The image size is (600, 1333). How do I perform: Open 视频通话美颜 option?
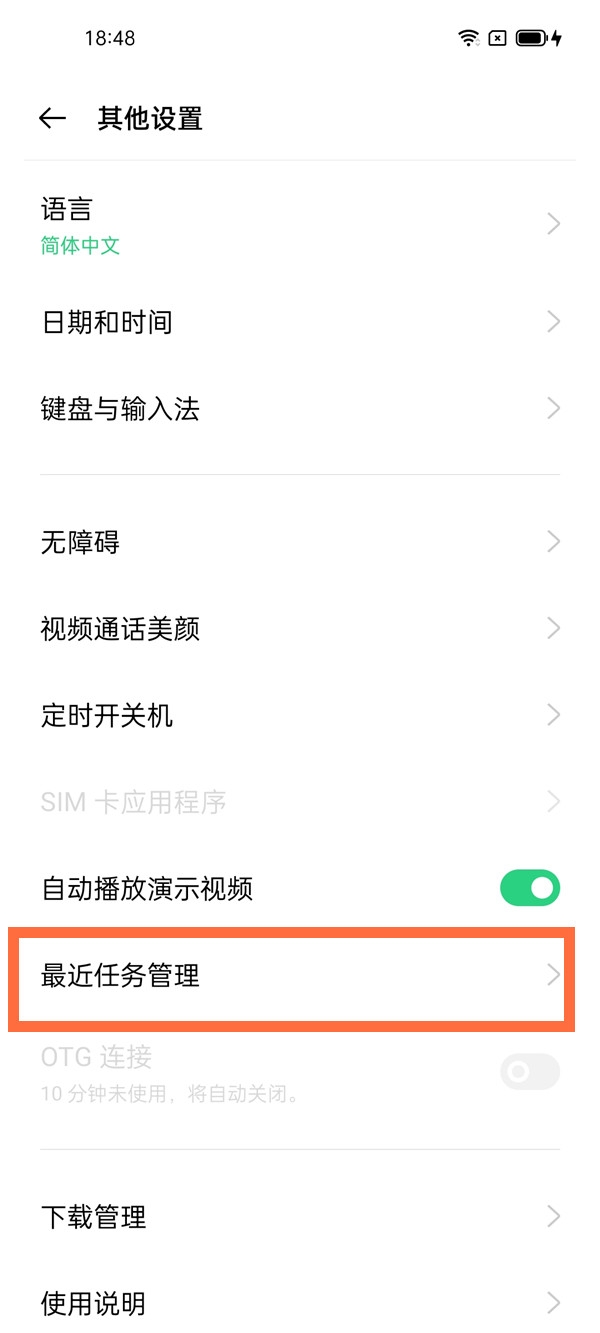[300, 628]
